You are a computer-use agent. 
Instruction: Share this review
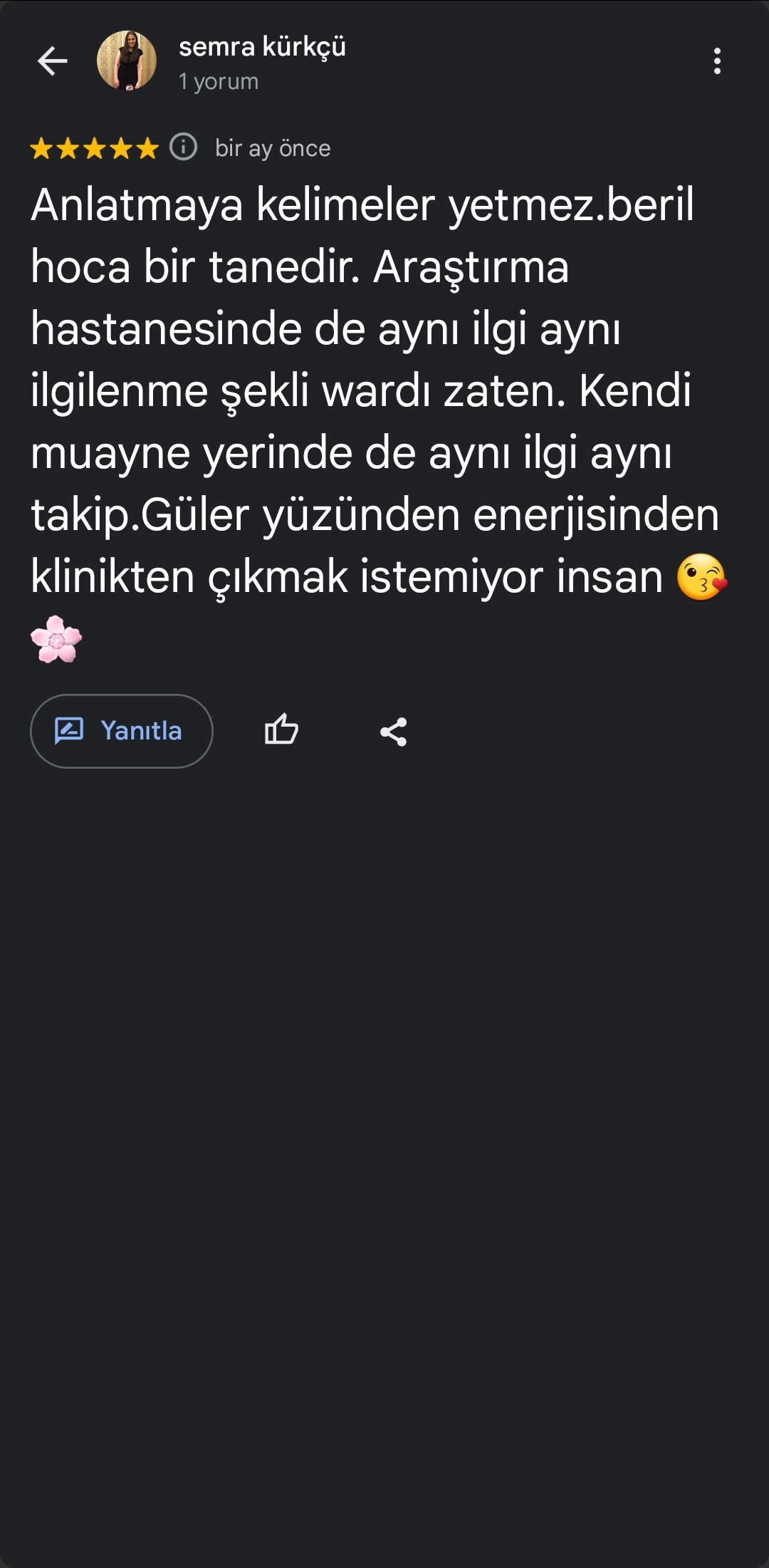tap(393, 732)
